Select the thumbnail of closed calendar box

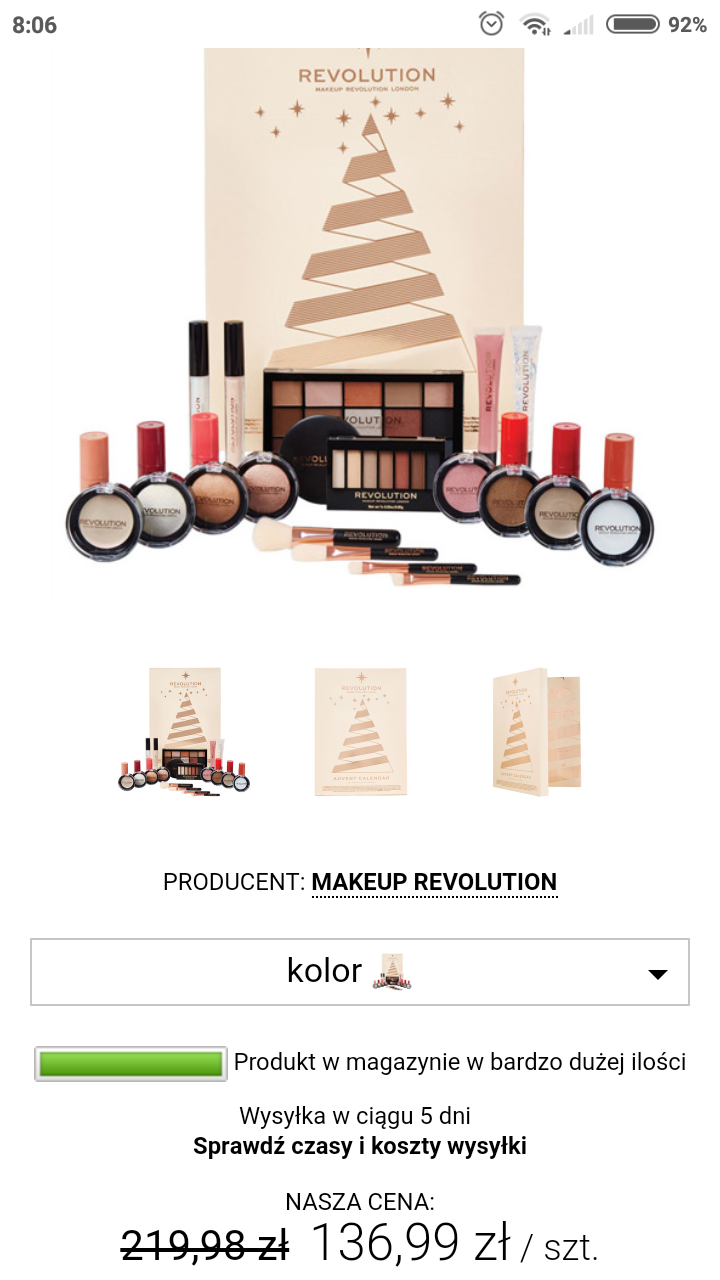point(360,731)
